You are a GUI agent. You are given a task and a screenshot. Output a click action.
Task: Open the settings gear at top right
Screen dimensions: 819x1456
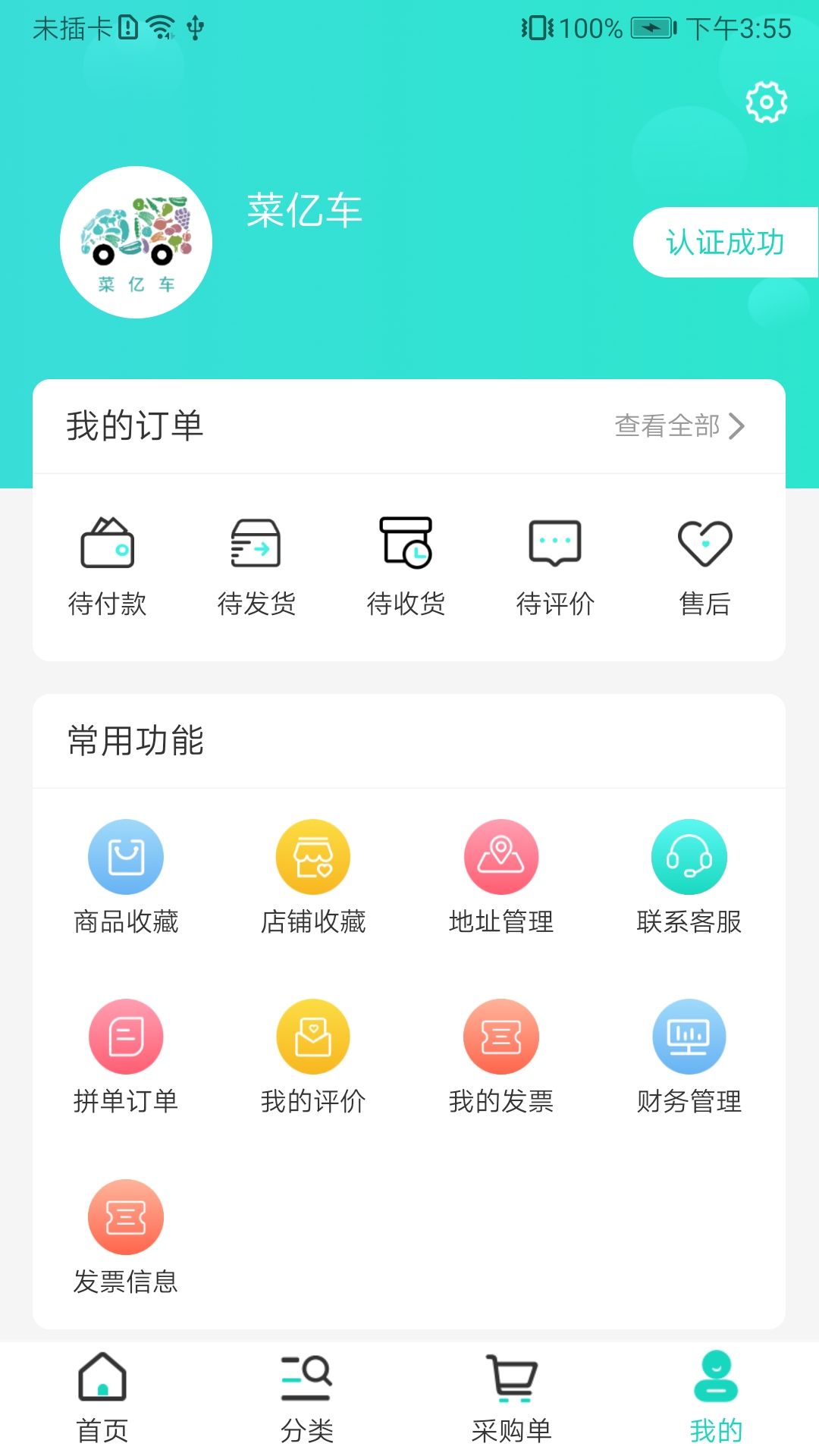pos(766,101)
